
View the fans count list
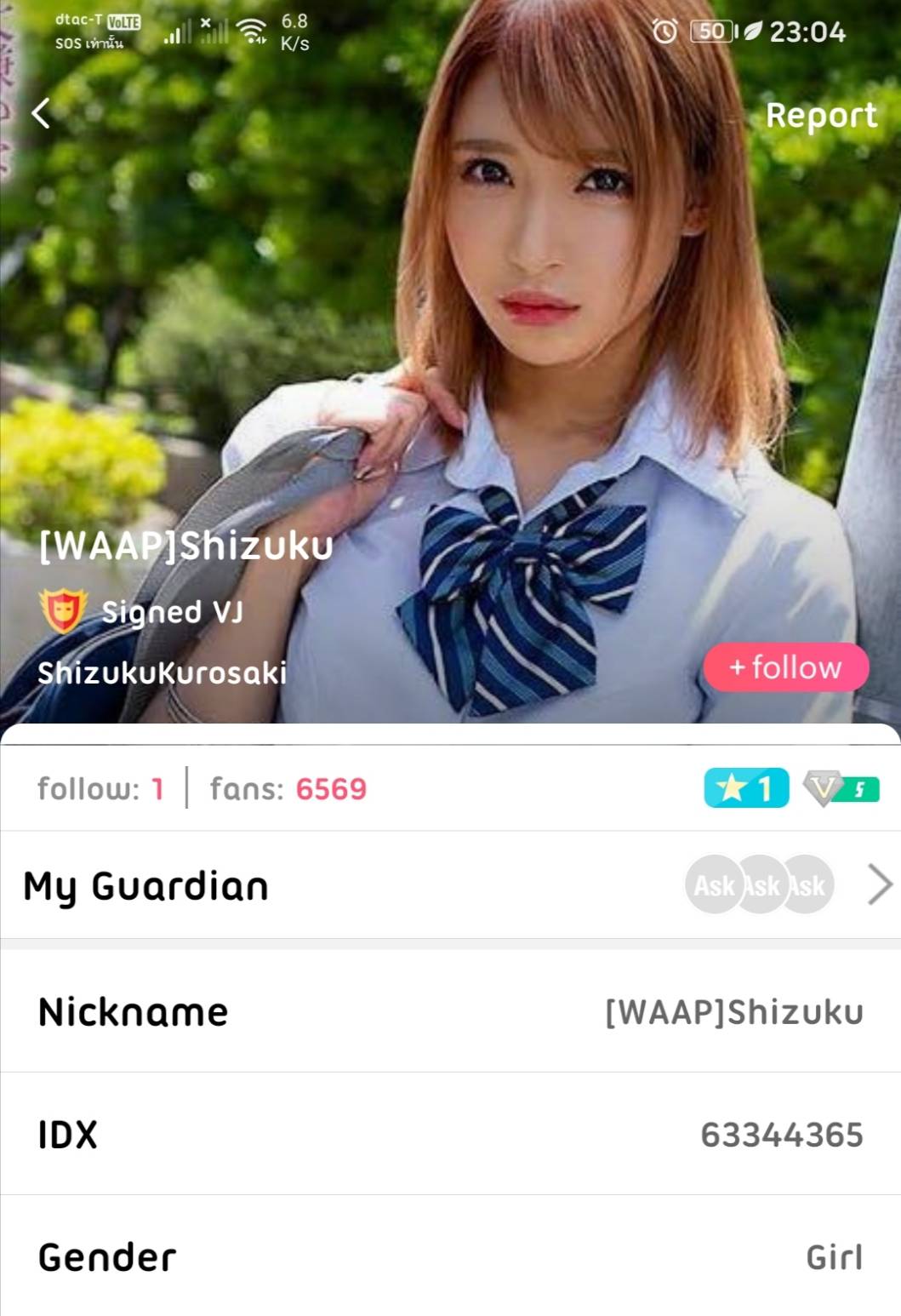pyautogui.click(x=288, y=789)
